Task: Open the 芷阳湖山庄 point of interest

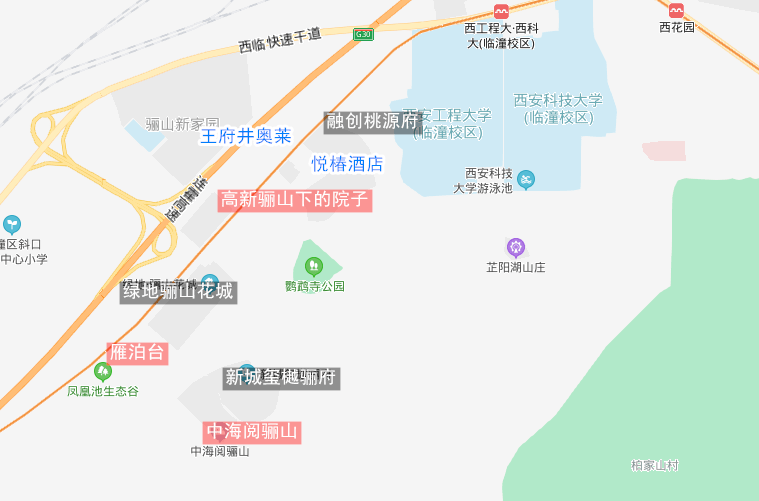Action: tap(516, 246)
